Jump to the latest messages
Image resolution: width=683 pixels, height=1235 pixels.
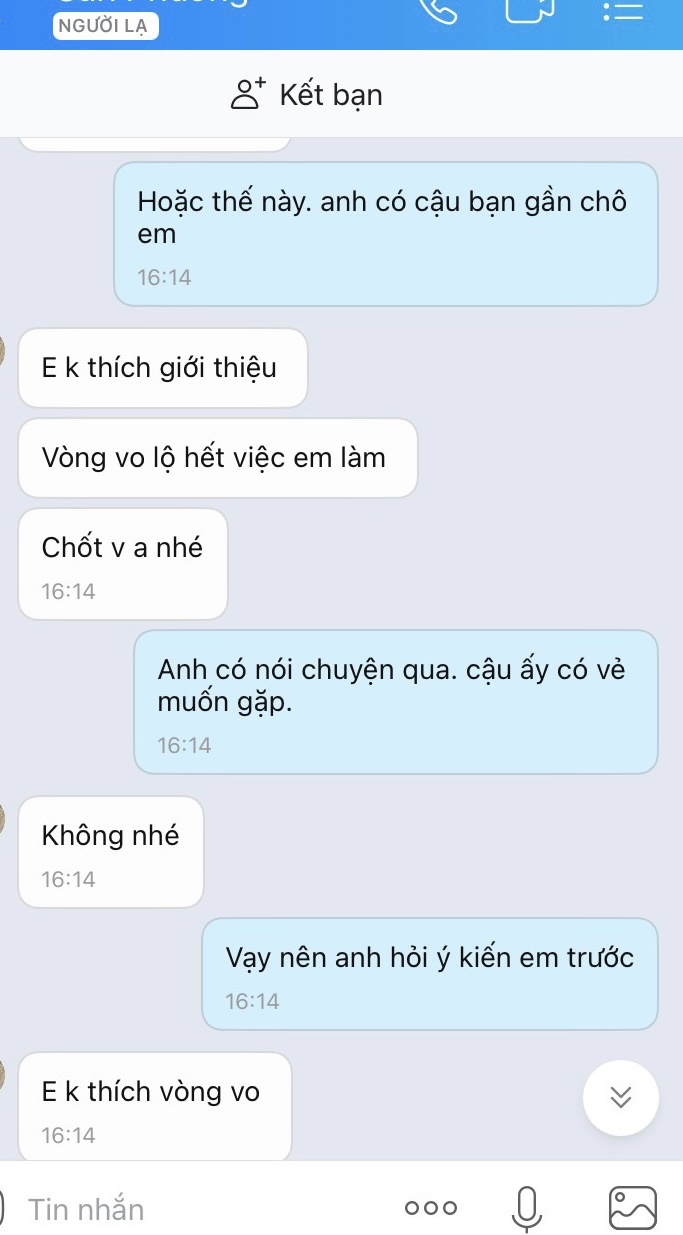(621, 1097)
